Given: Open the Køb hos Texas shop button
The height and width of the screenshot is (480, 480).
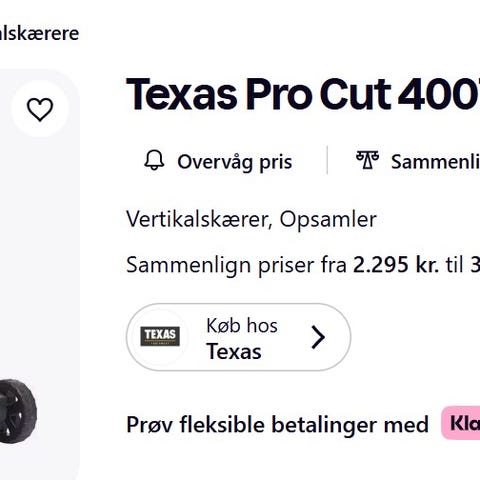Looking at the screenshot, I should (x=238, y=337).
